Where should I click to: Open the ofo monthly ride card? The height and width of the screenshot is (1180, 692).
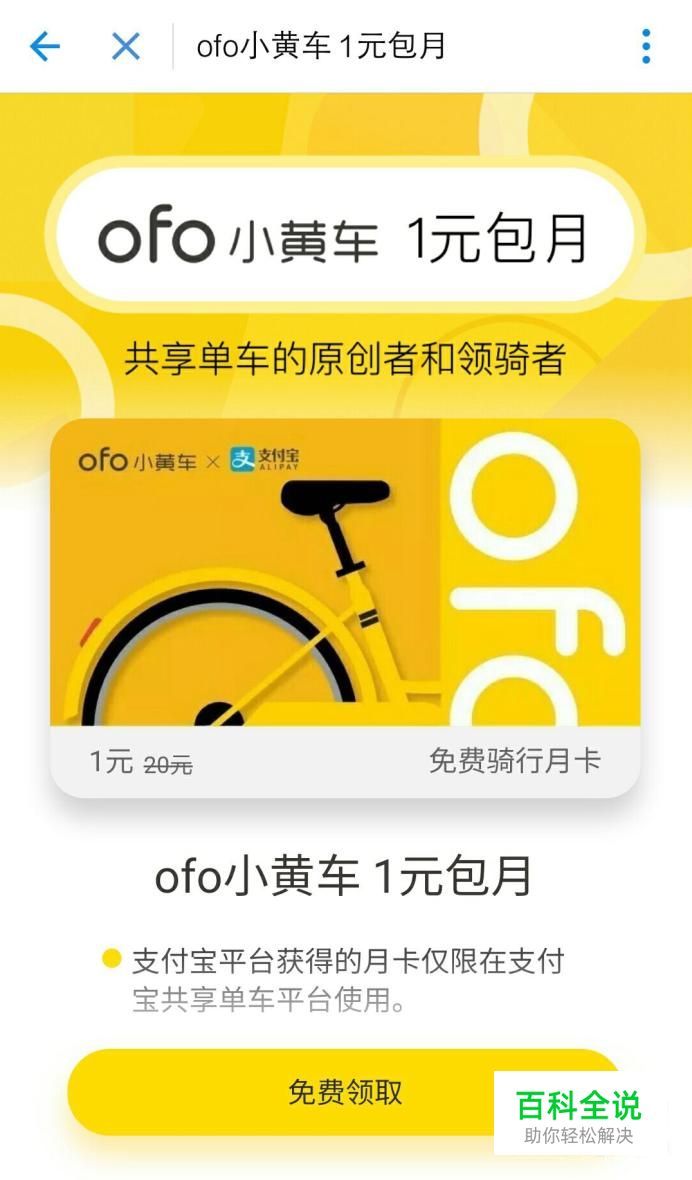point(345,608)
